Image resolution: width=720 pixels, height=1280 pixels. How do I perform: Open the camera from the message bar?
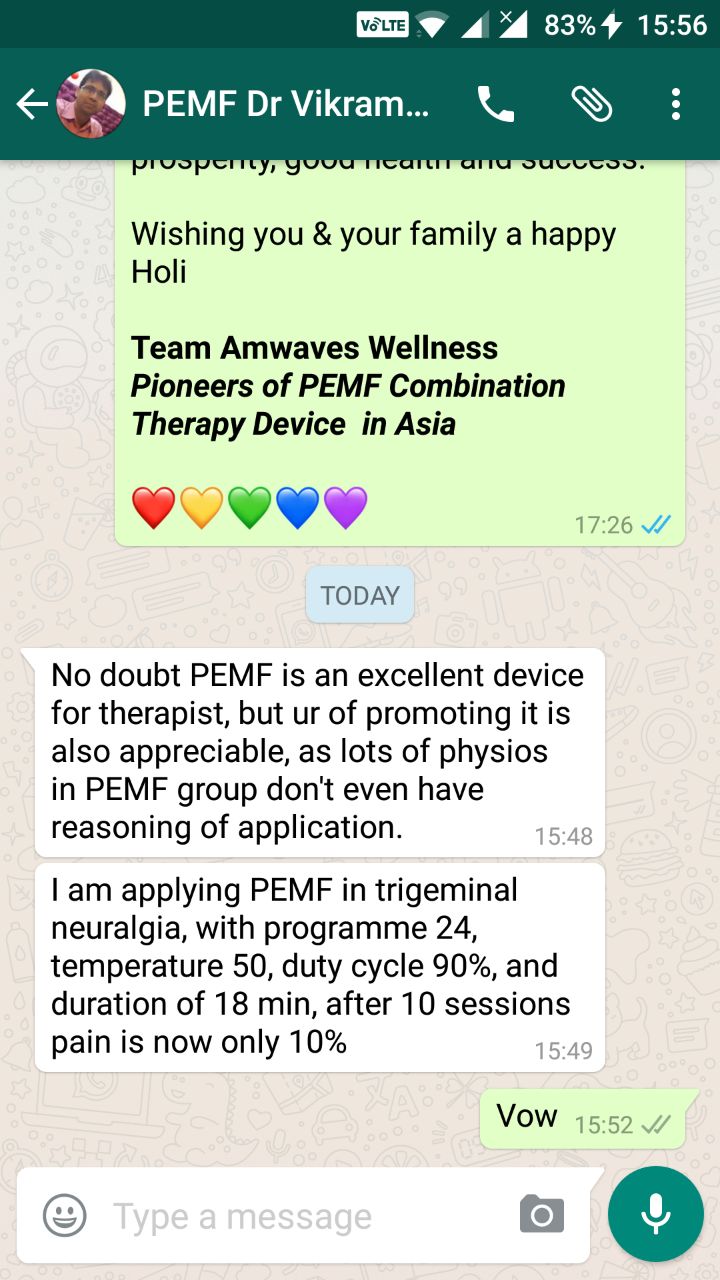(542, 1215)
